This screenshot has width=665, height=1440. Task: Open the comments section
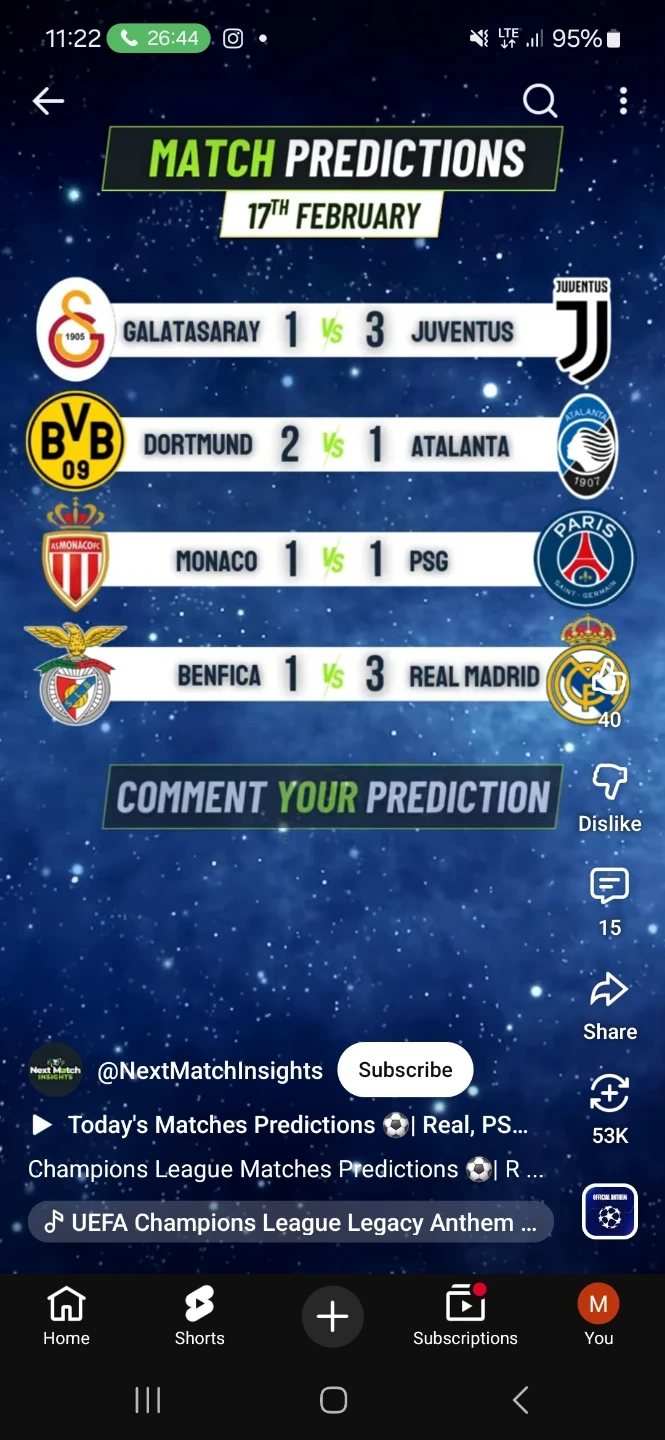coord(609,887)
